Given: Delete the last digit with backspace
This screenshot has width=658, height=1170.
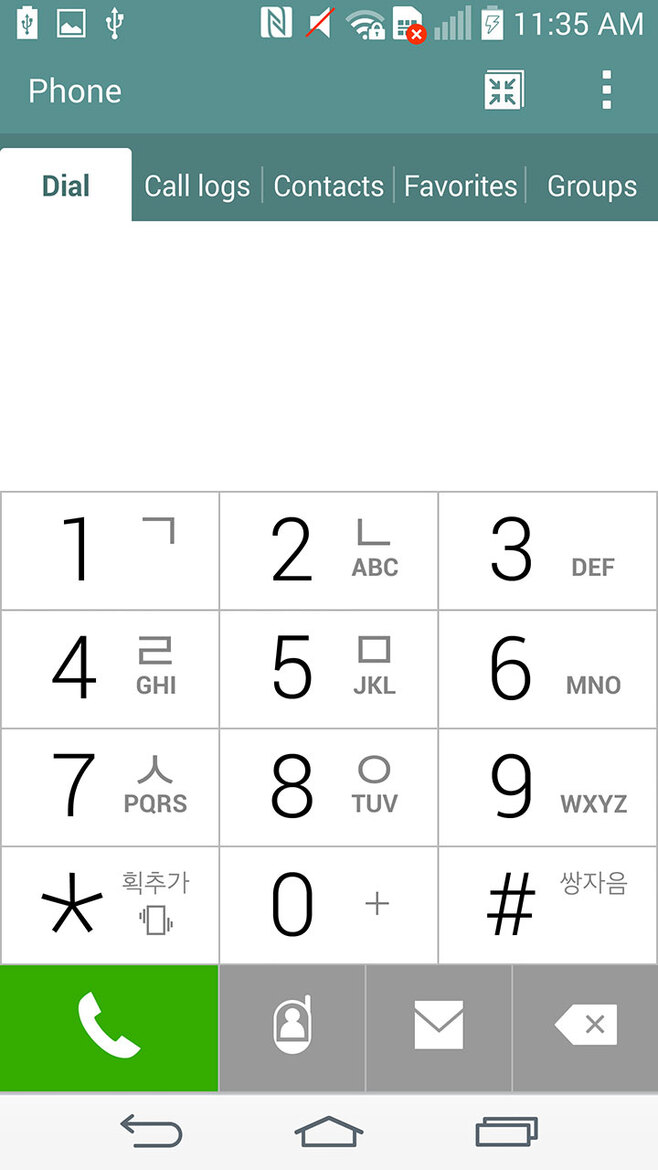Looking at the screenshot, I should (586, 1027).
